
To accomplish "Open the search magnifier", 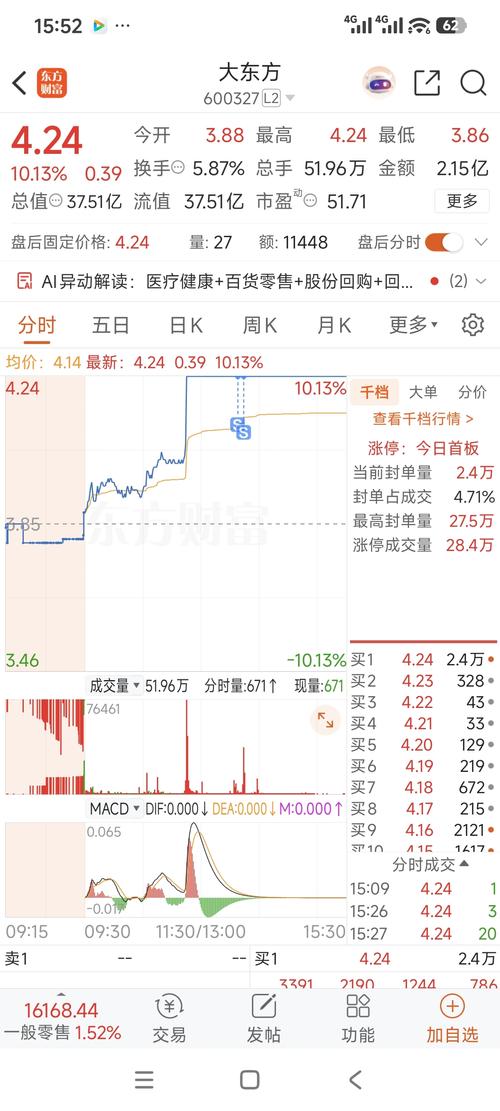I will 473,84.
